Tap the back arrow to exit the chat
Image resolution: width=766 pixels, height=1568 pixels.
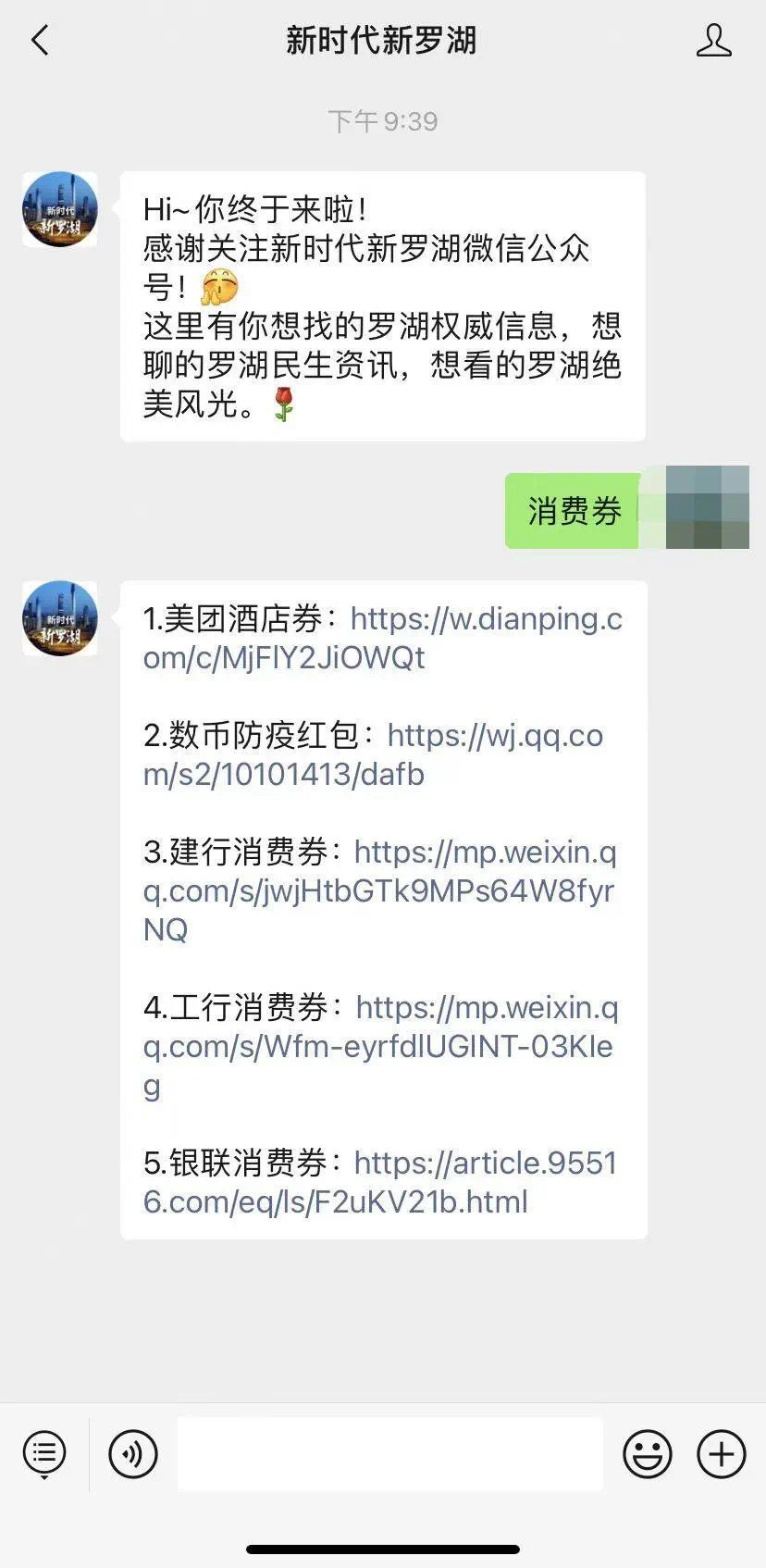click(x=41, y=41)
